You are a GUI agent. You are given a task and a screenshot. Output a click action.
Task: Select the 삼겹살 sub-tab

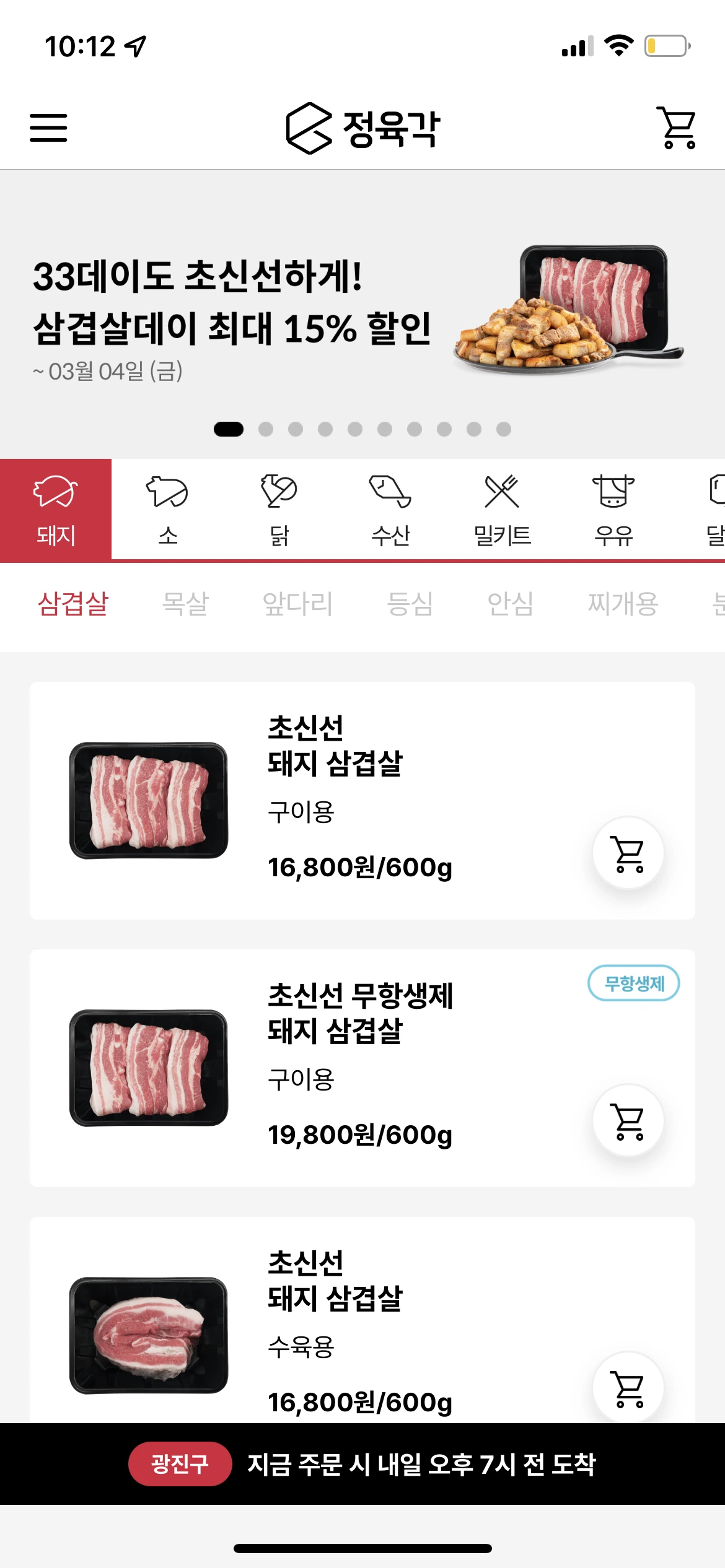point(73,604)
